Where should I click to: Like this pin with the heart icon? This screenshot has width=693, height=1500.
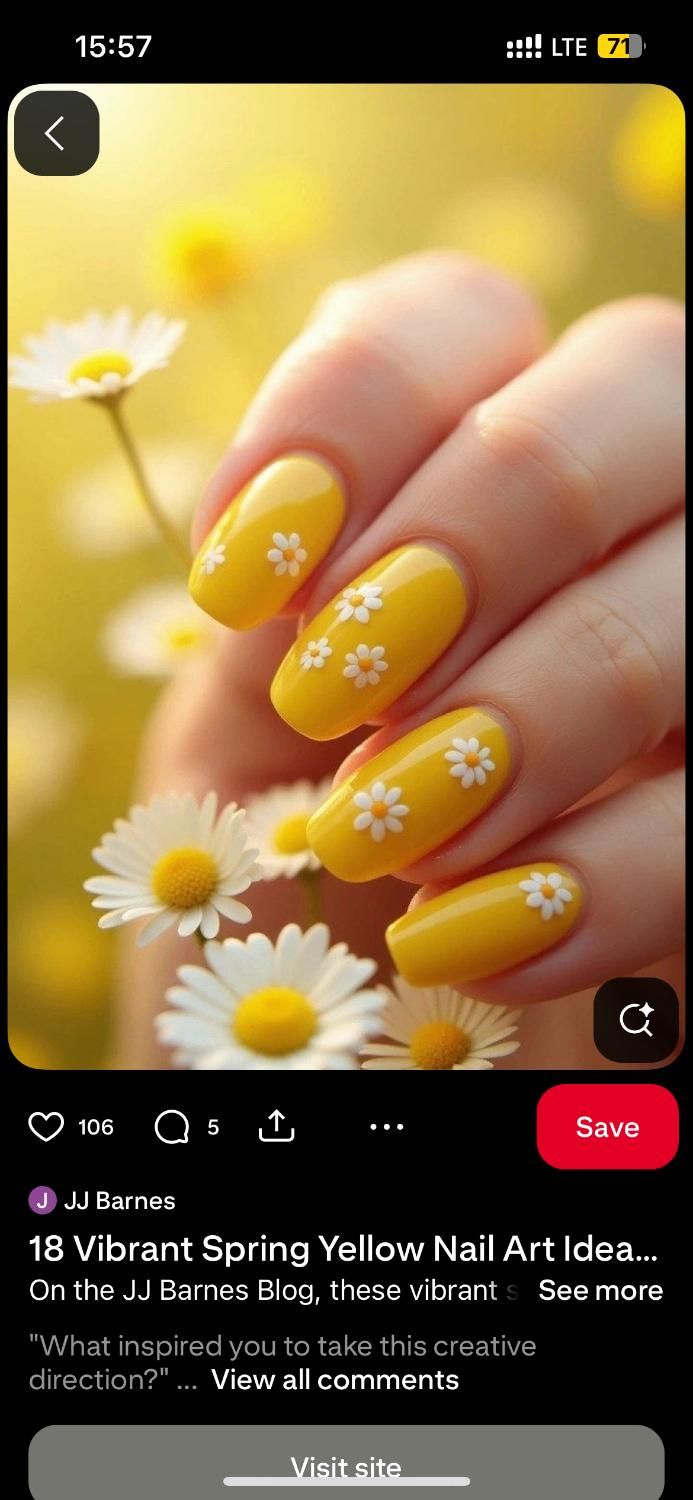[46, 1127]
